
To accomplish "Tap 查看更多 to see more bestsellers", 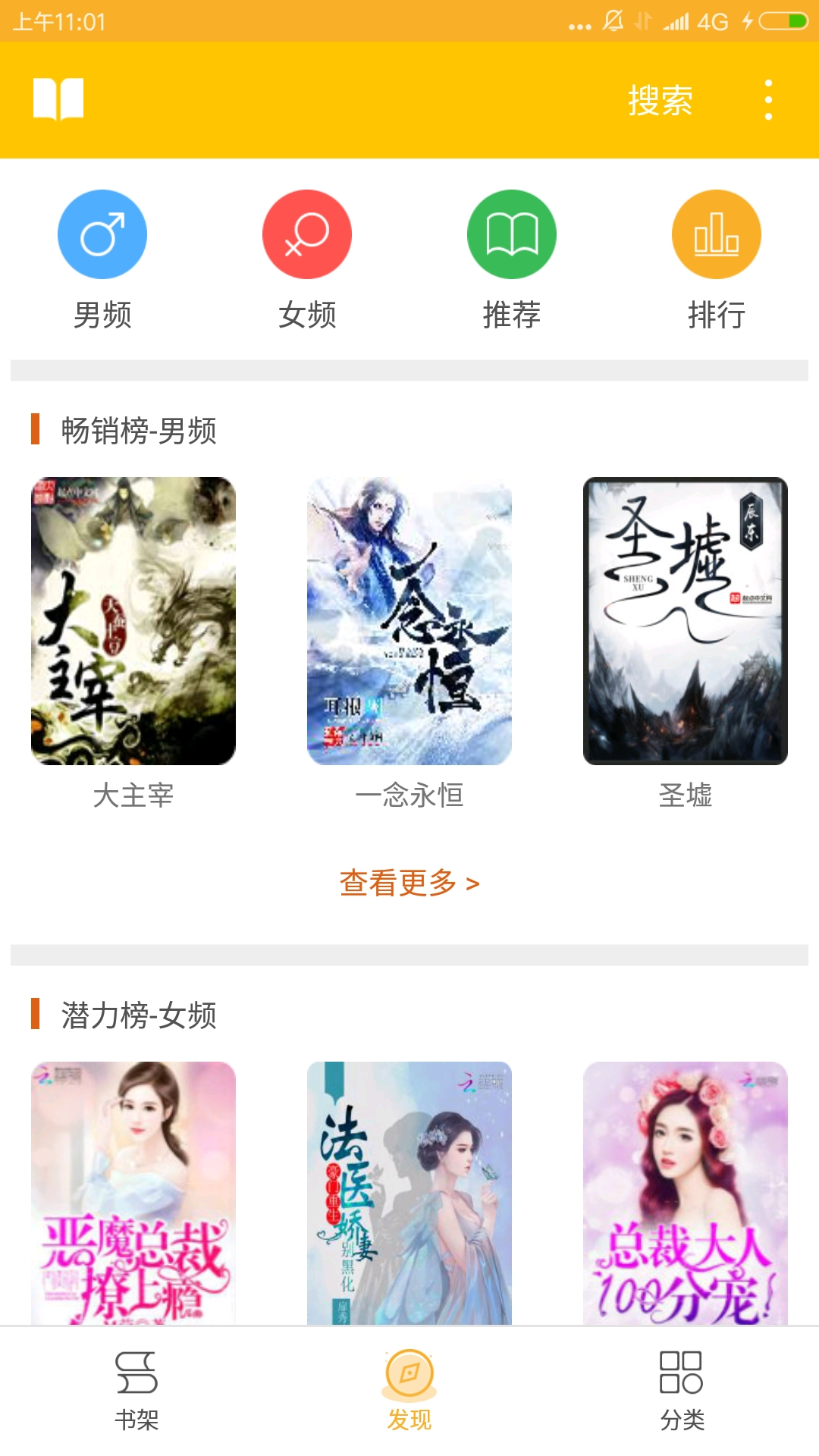I will [x=409, y=882].
